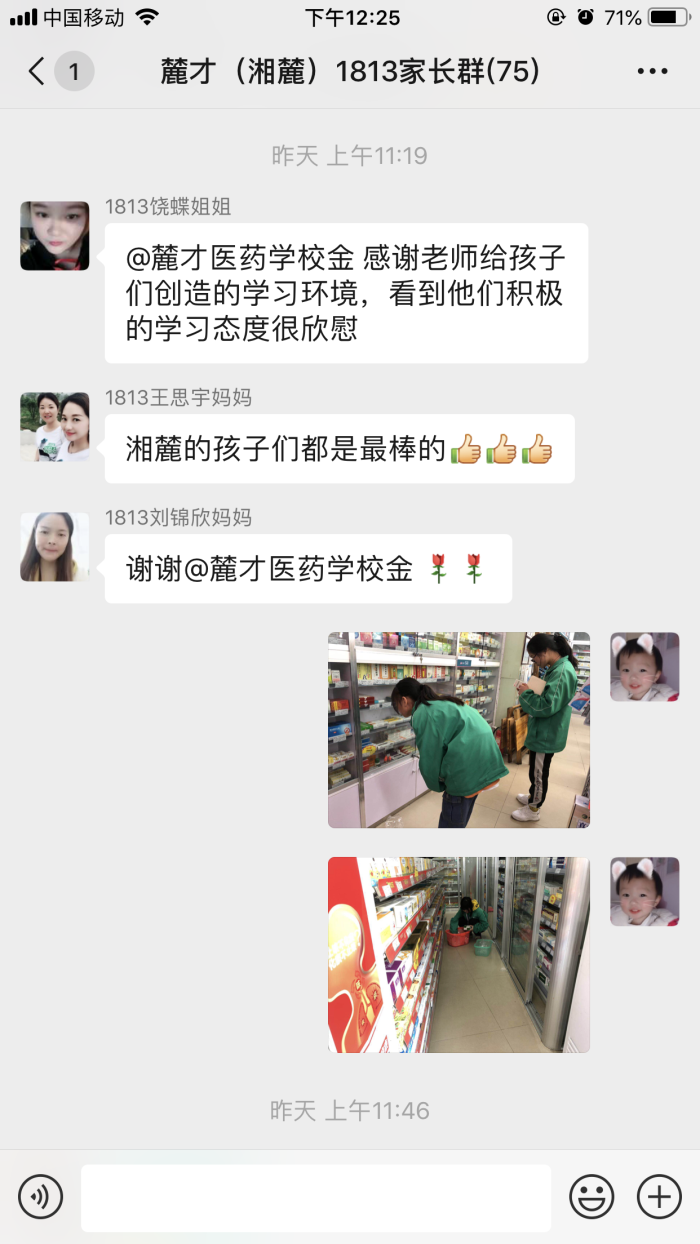
Task: View 1813刘锦欣妈妈's profile avatar
Action: pyautogui.click(x=55, y=547)
